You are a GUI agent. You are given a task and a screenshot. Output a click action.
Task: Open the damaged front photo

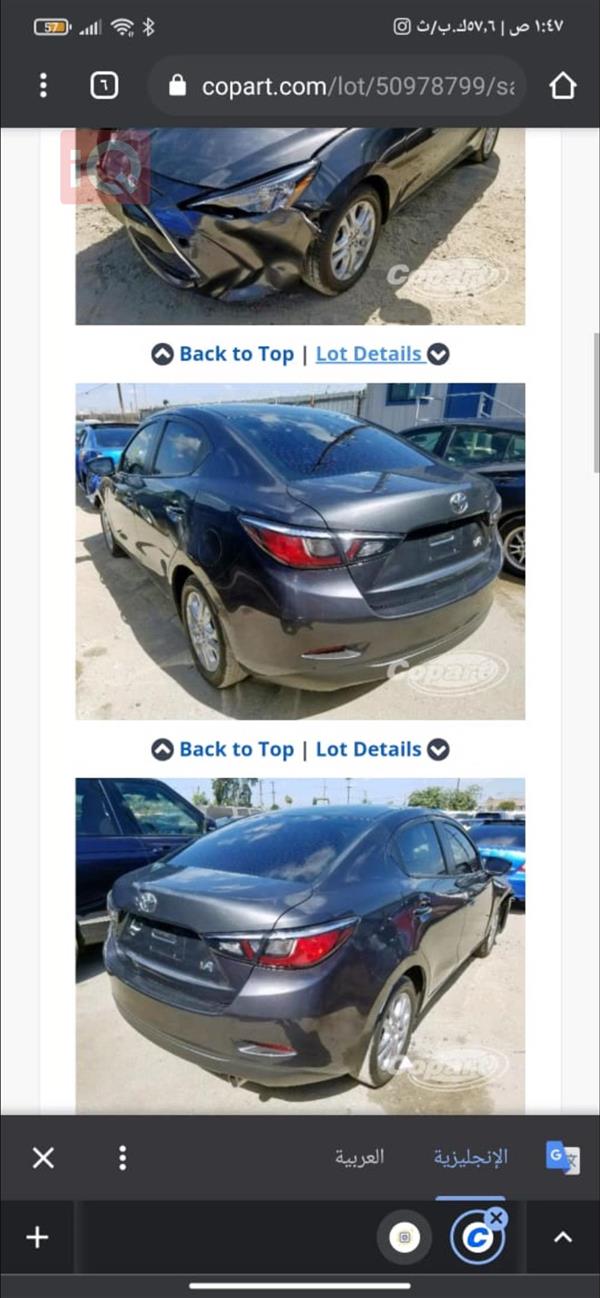(300, 225)
